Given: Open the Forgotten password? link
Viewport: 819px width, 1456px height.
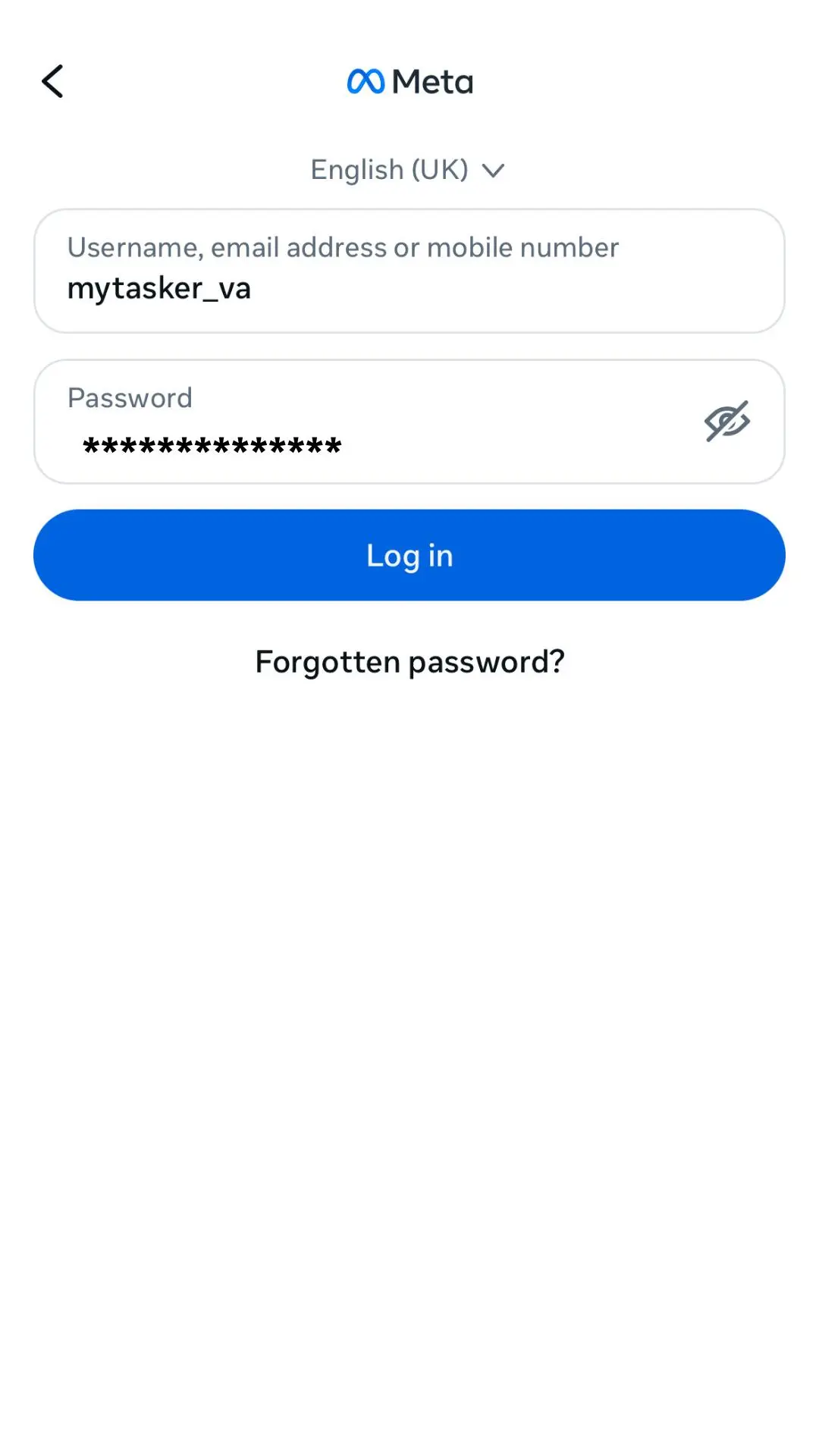Looking at the screenshot, I should tap(409, 662).
